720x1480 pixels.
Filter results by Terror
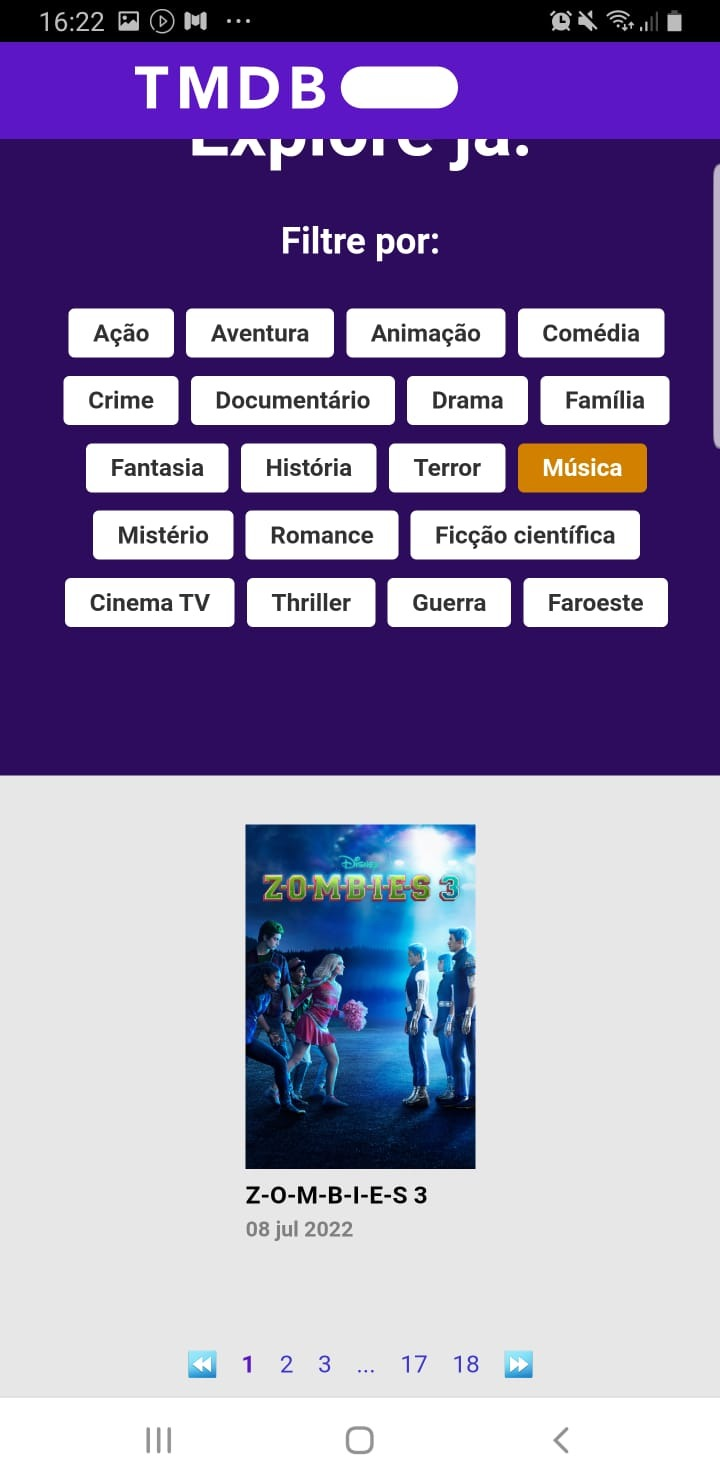click(x=447, y=468)
